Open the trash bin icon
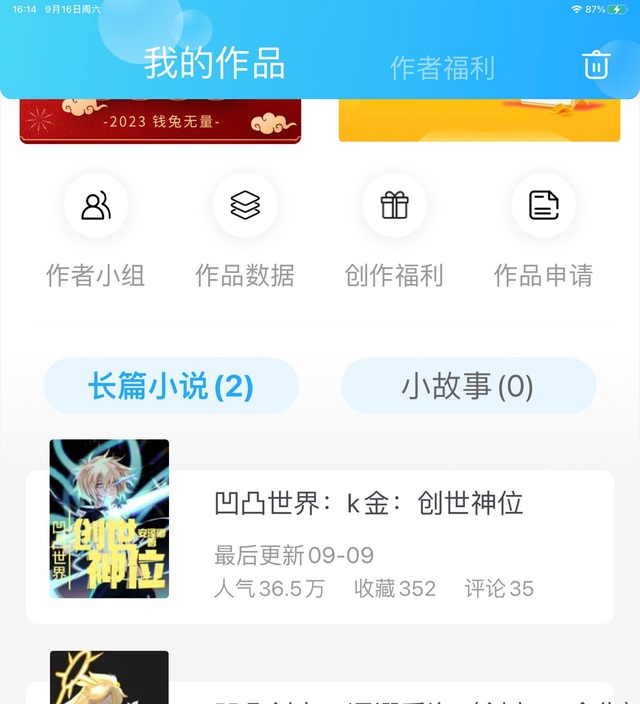640x704 pixels. coord(596,65)
